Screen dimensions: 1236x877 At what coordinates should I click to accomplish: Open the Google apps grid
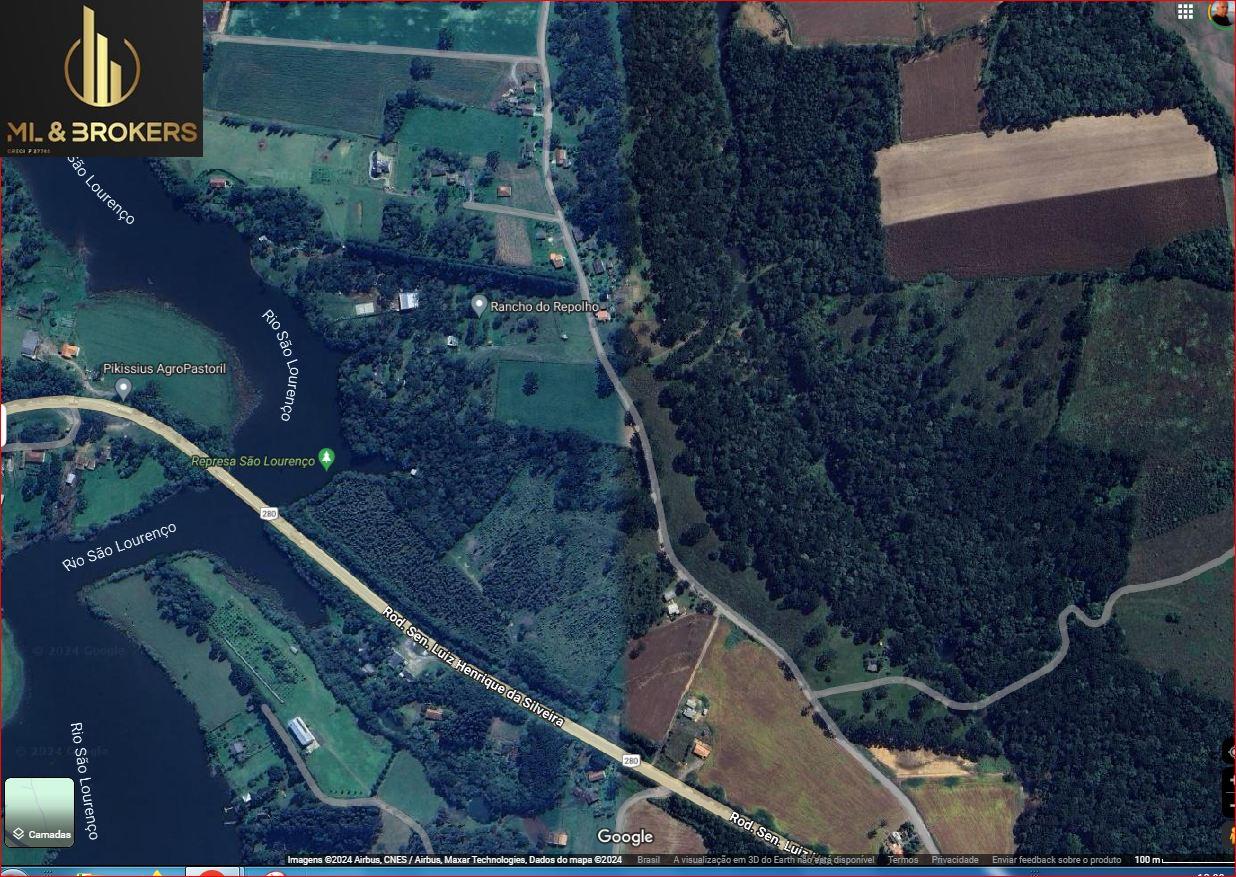coord(1185,12)
